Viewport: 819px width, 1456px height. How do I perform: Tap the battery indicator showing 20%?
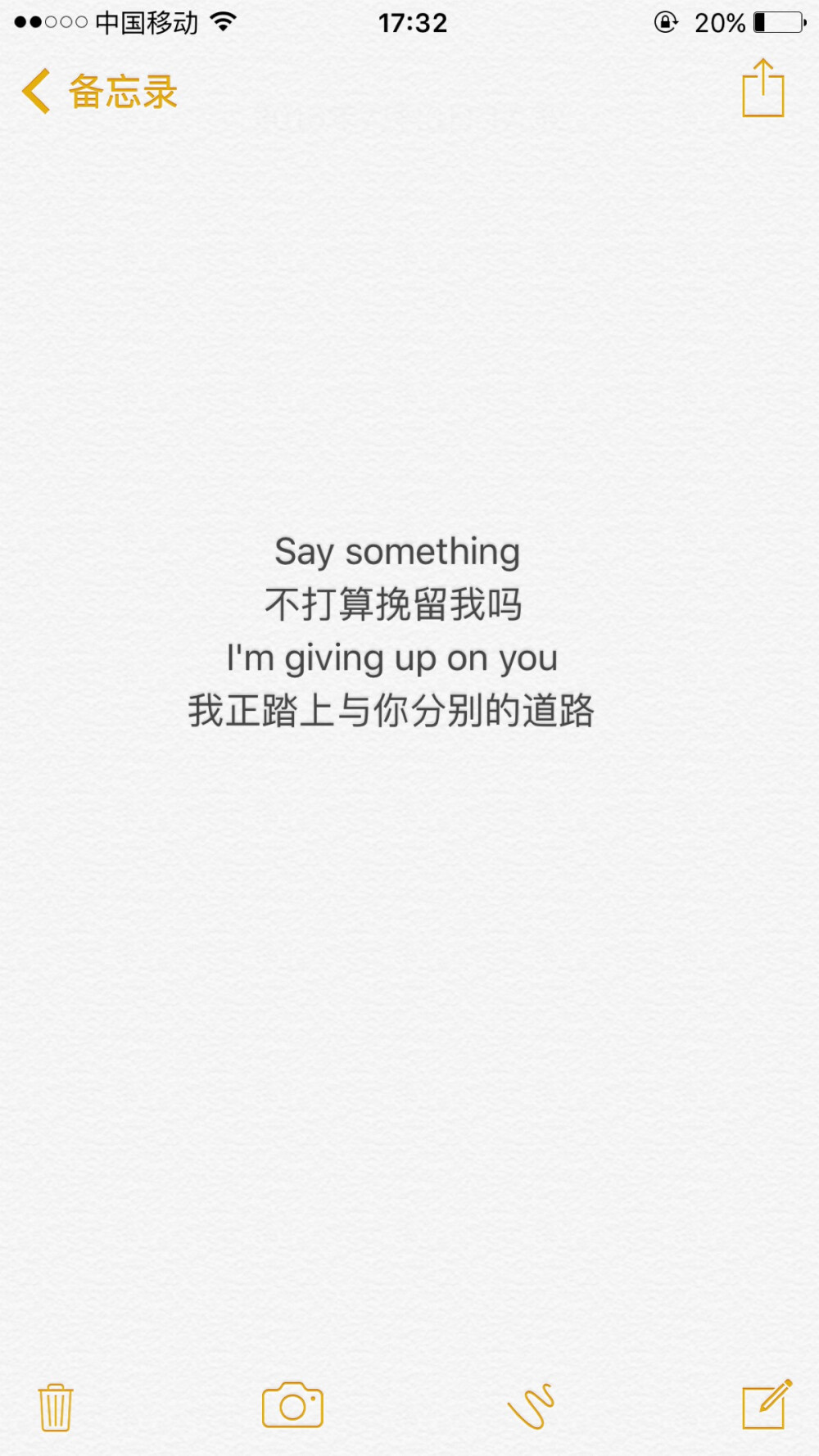[x=776, y=22]
